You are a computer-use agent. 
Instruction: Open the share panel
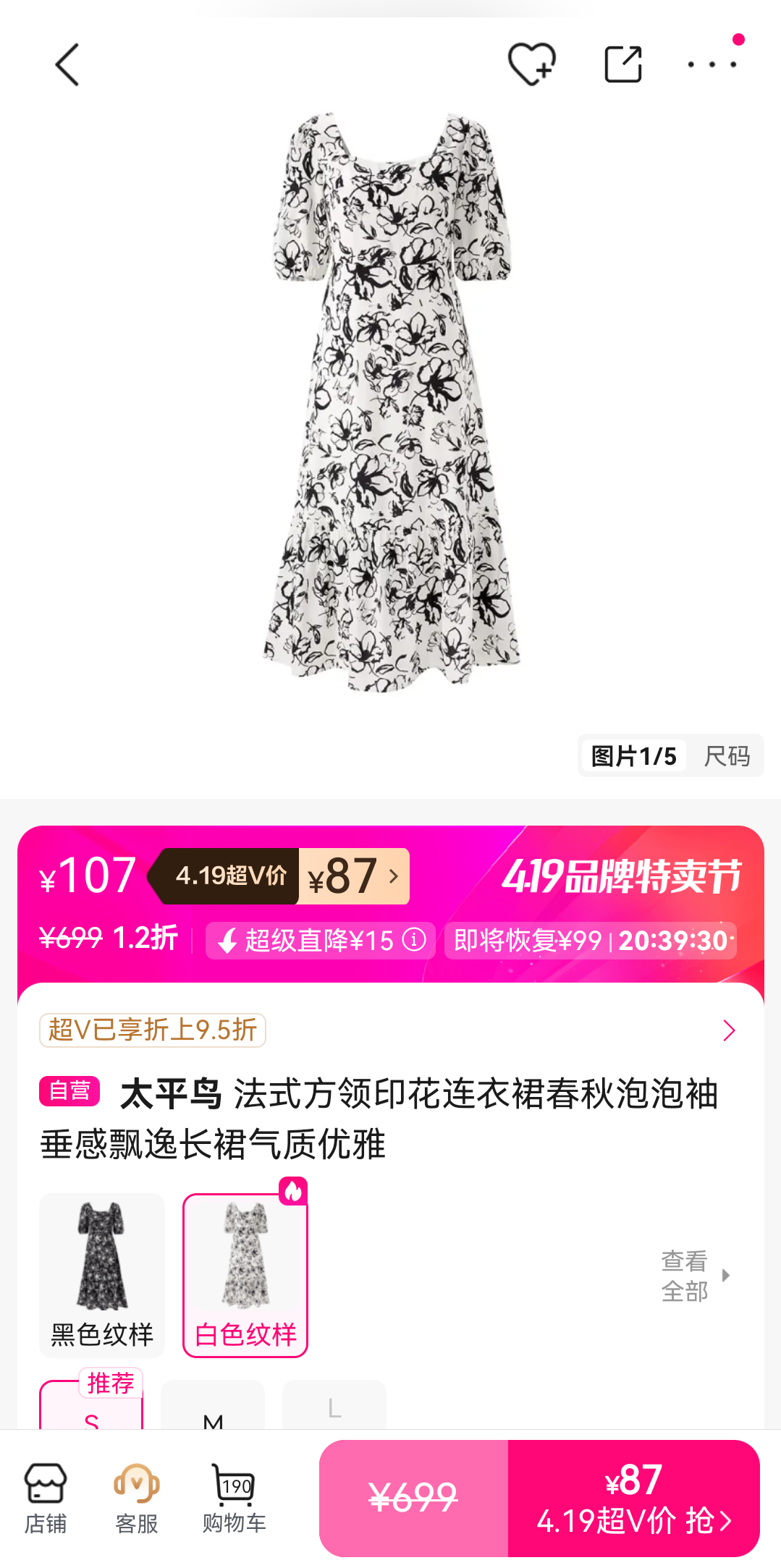[623, 64]
